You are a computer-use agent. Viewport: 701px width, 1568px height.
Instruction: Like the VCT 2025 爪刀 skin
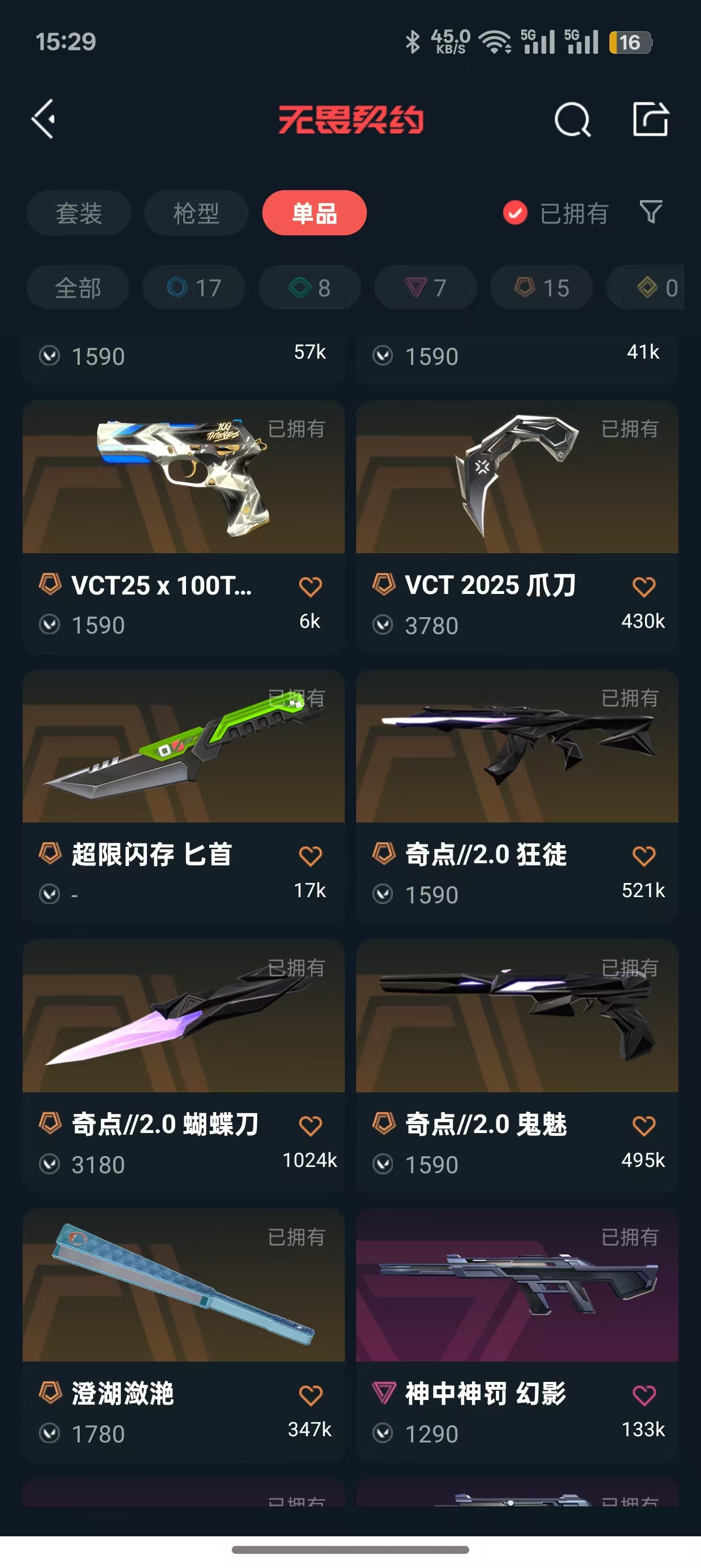coord(643,587)
